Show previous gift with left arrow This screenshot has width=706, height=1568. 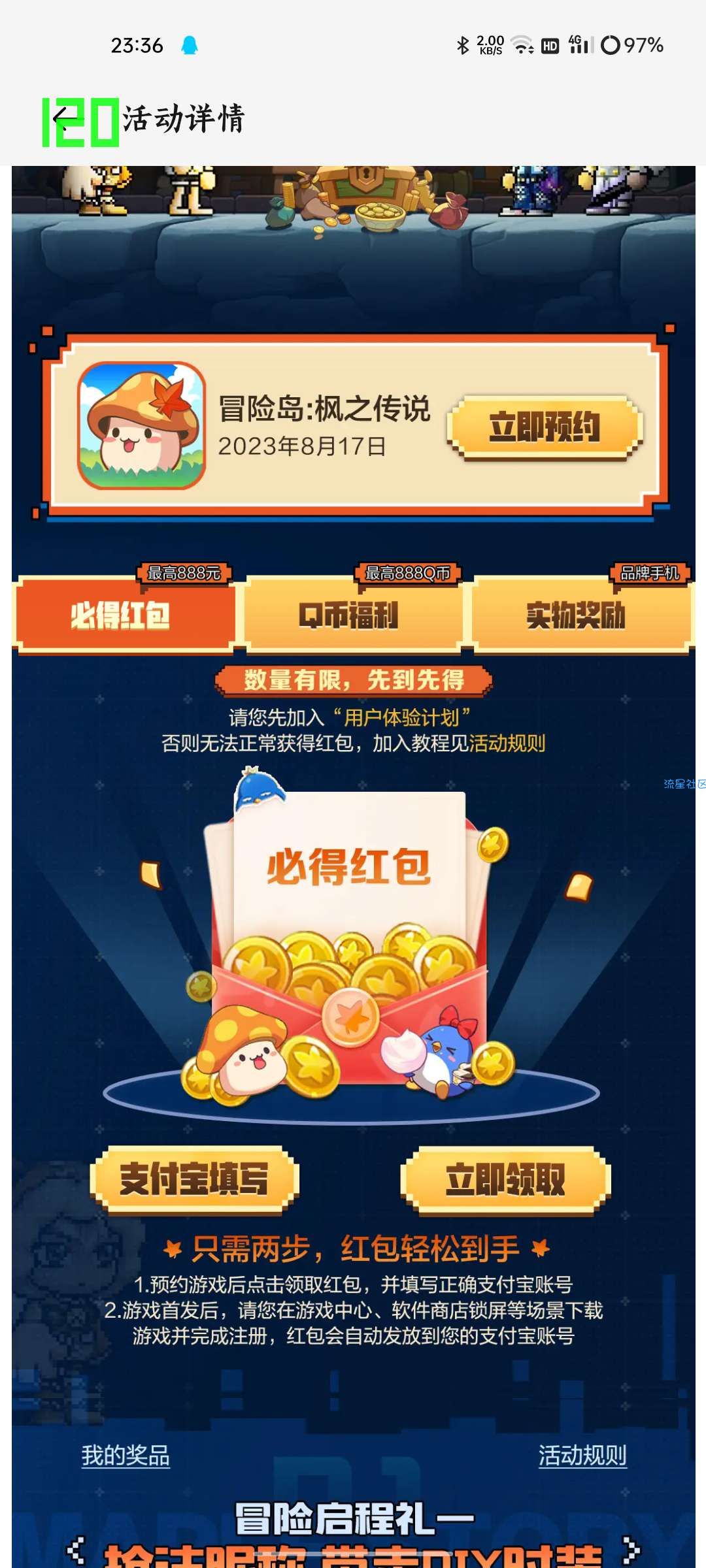[77, 1550]
